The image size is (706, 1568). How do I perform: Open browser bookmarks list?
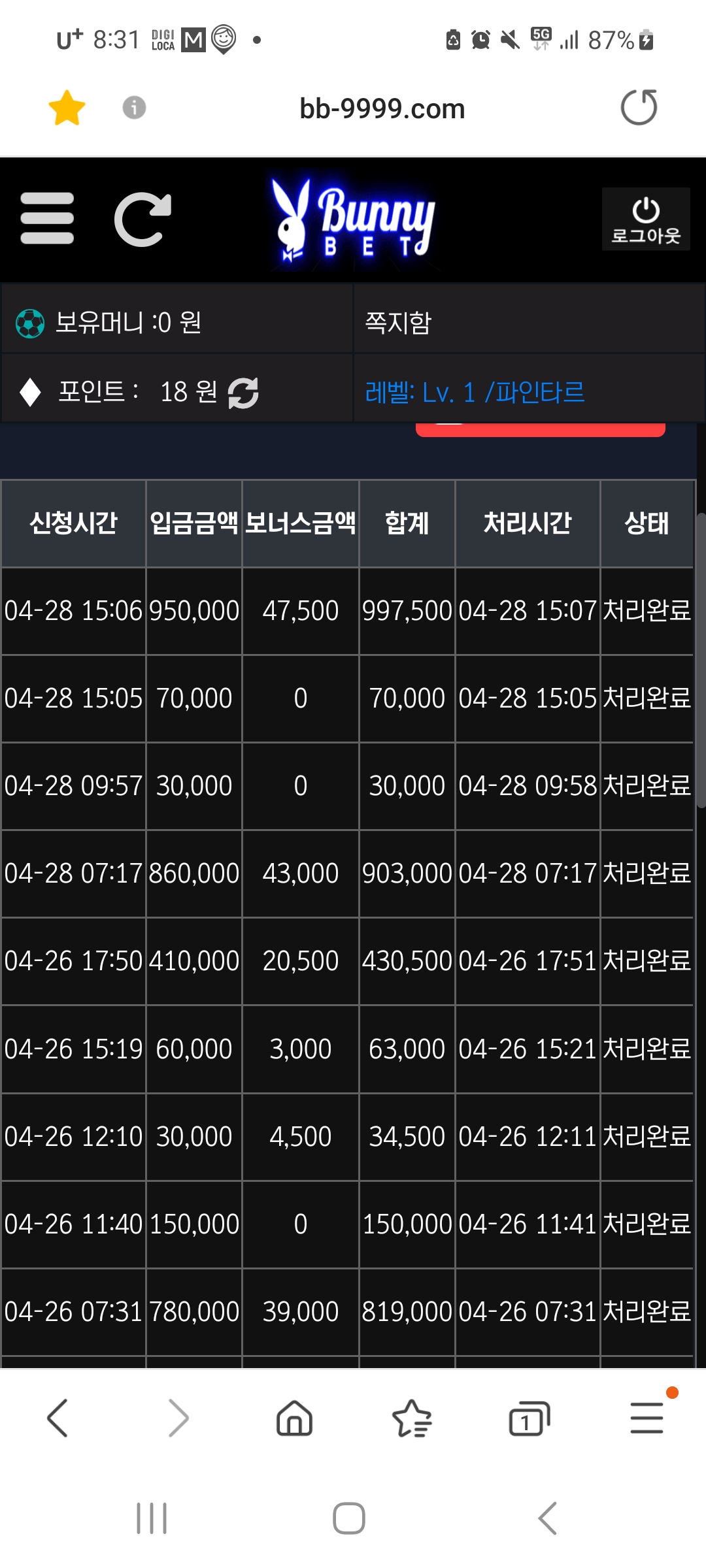[x=412, y=1418]
